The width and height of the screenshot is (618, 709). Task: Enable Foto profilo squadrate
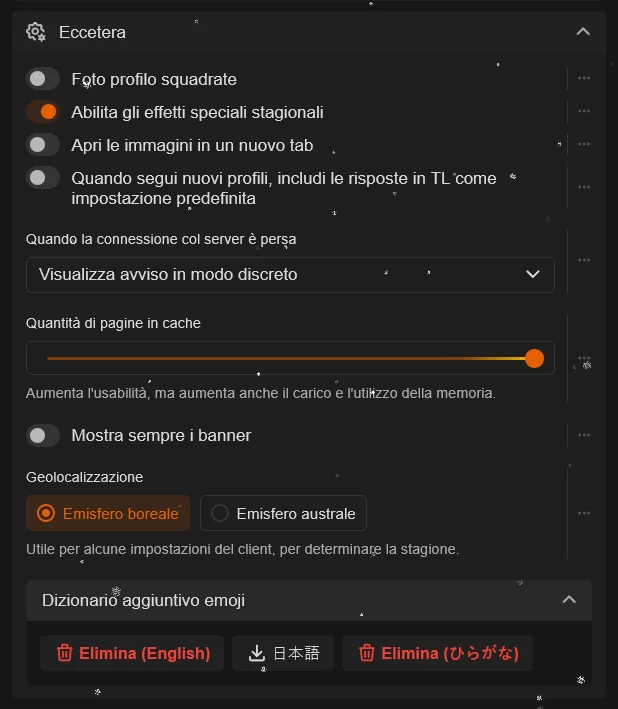coord(43,78)
